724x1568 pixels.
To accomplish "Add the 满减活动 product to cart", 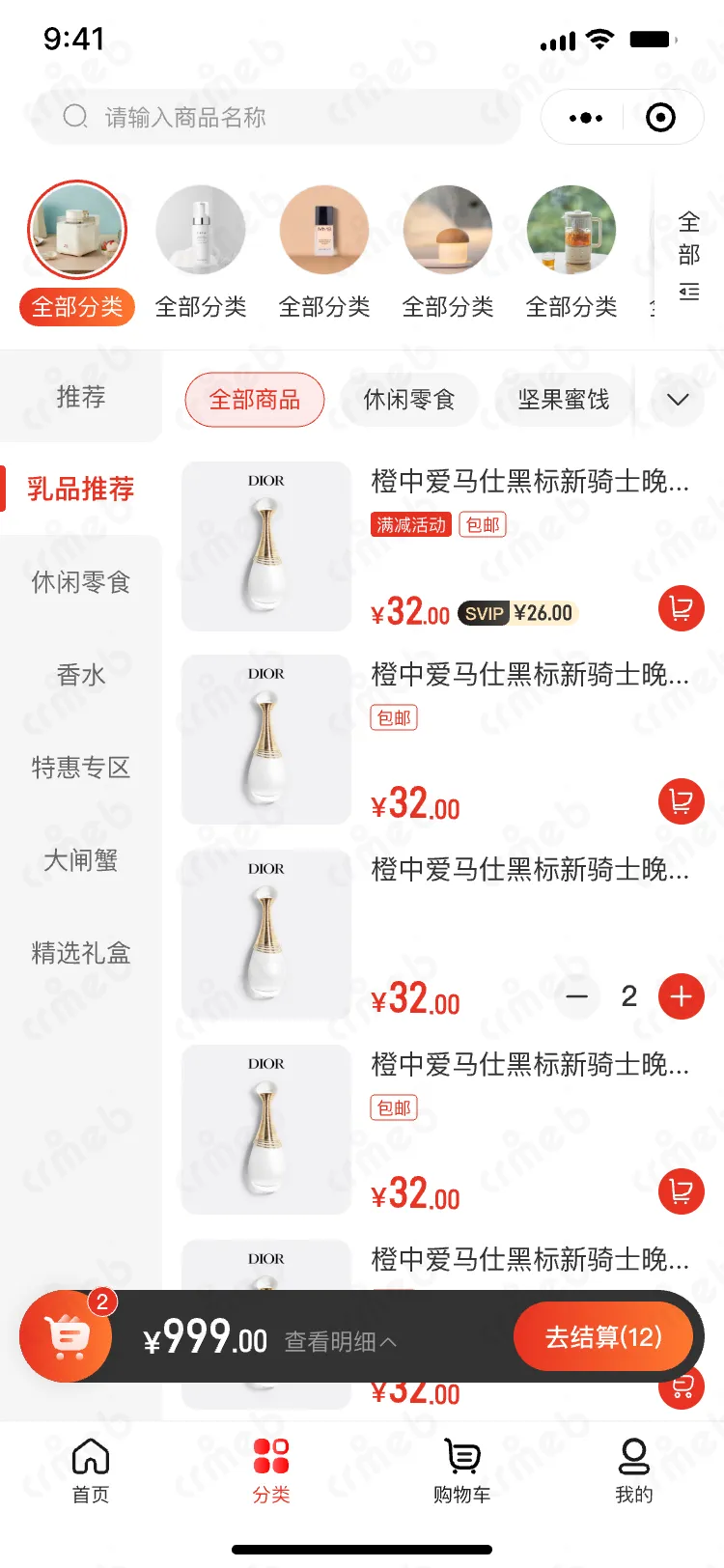I will (681, 609).
